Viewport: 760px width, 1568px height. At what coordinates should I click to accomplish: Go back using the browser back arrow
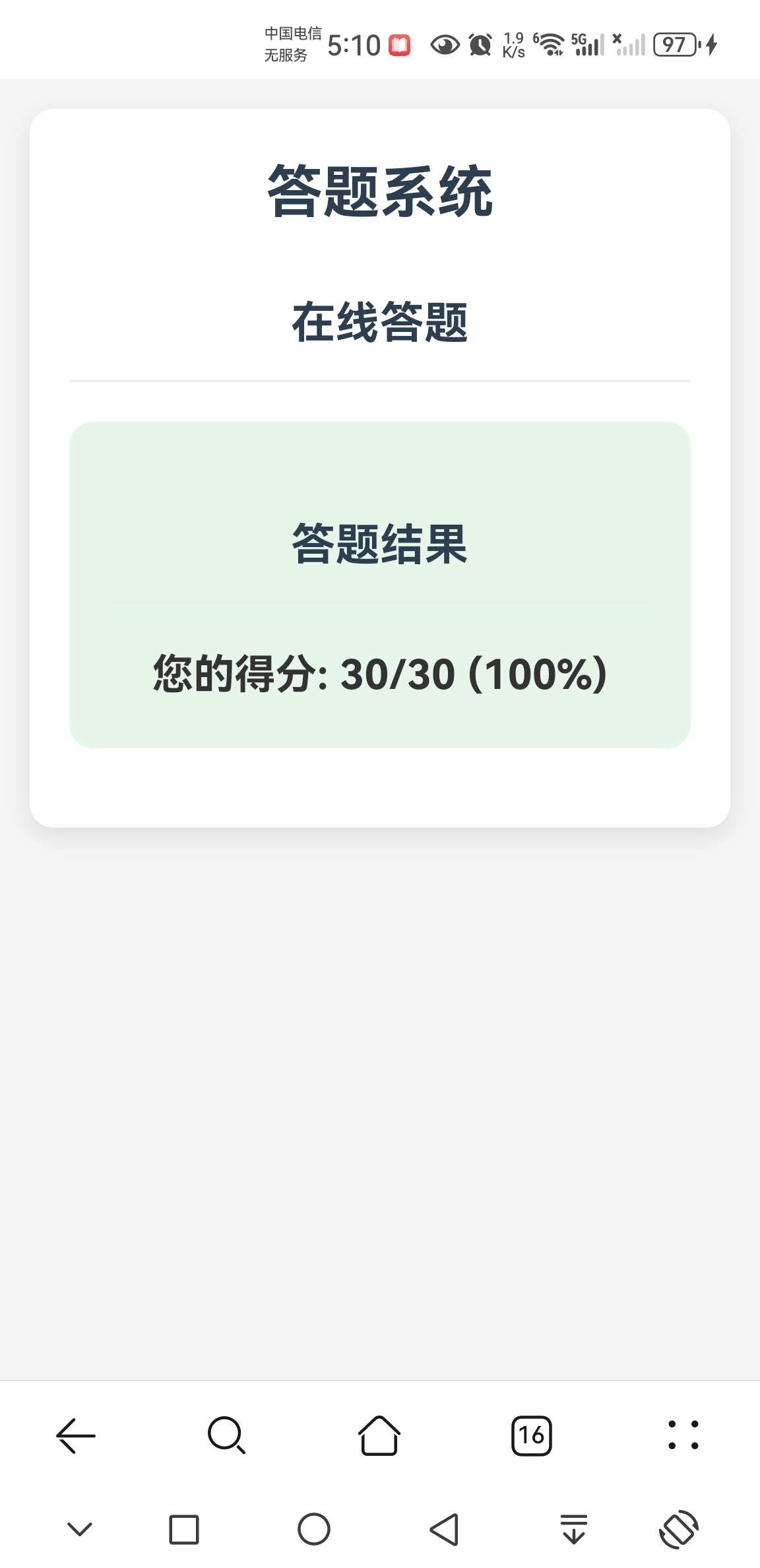(x=76, y=1435)
